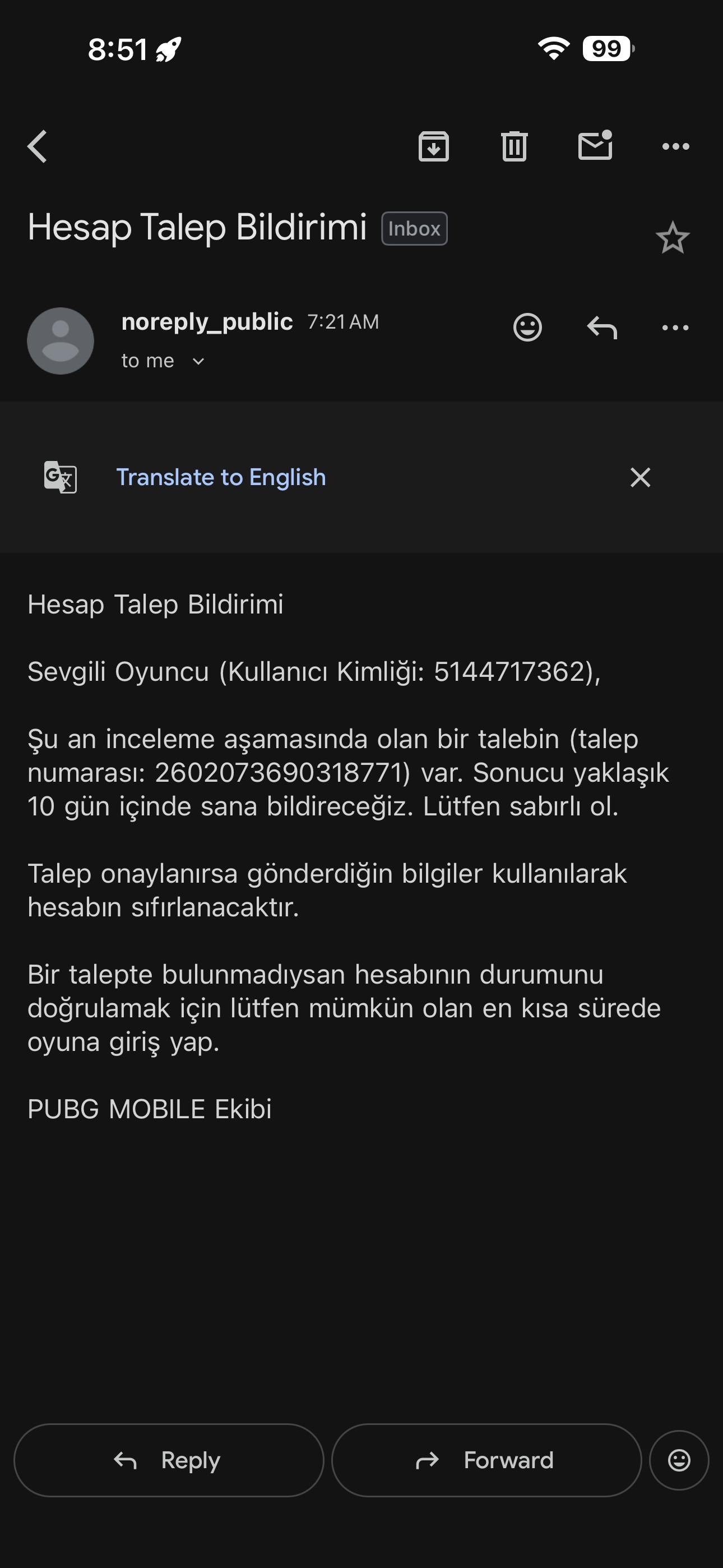
Task: Select Translate to English
Action: (221, 477)
